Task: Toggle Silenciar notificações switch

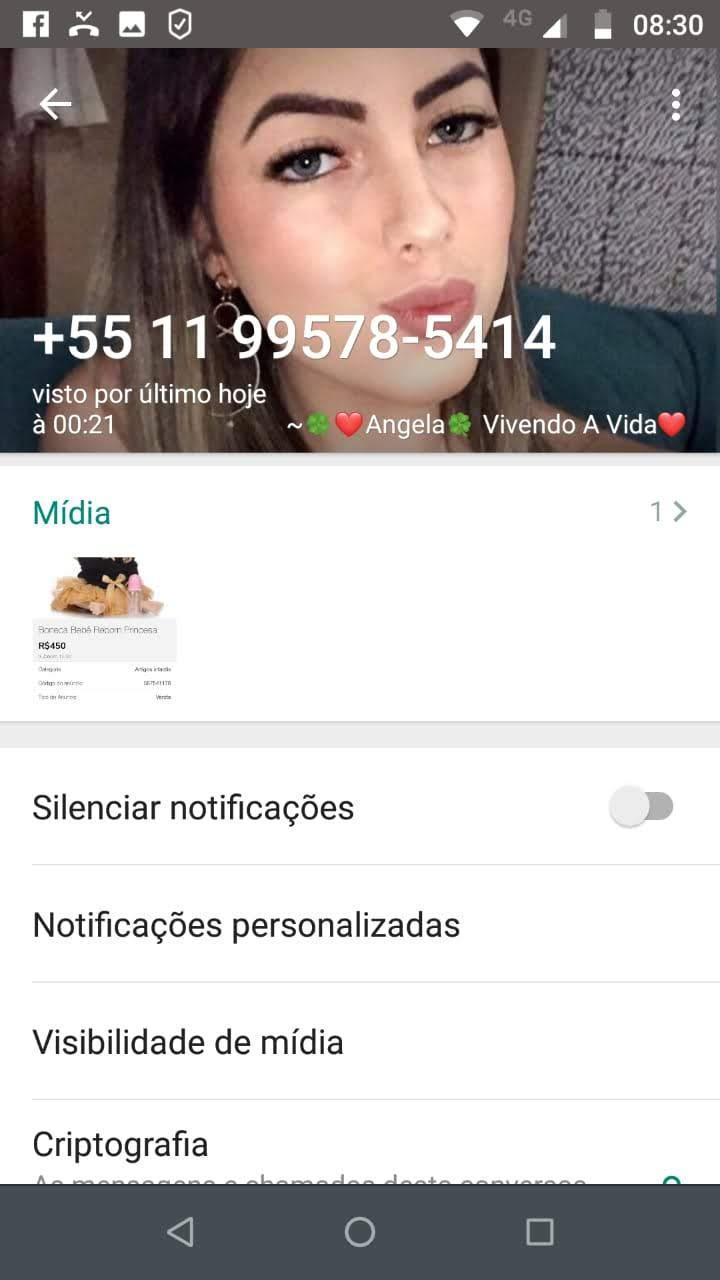Action: click(642, 807)
